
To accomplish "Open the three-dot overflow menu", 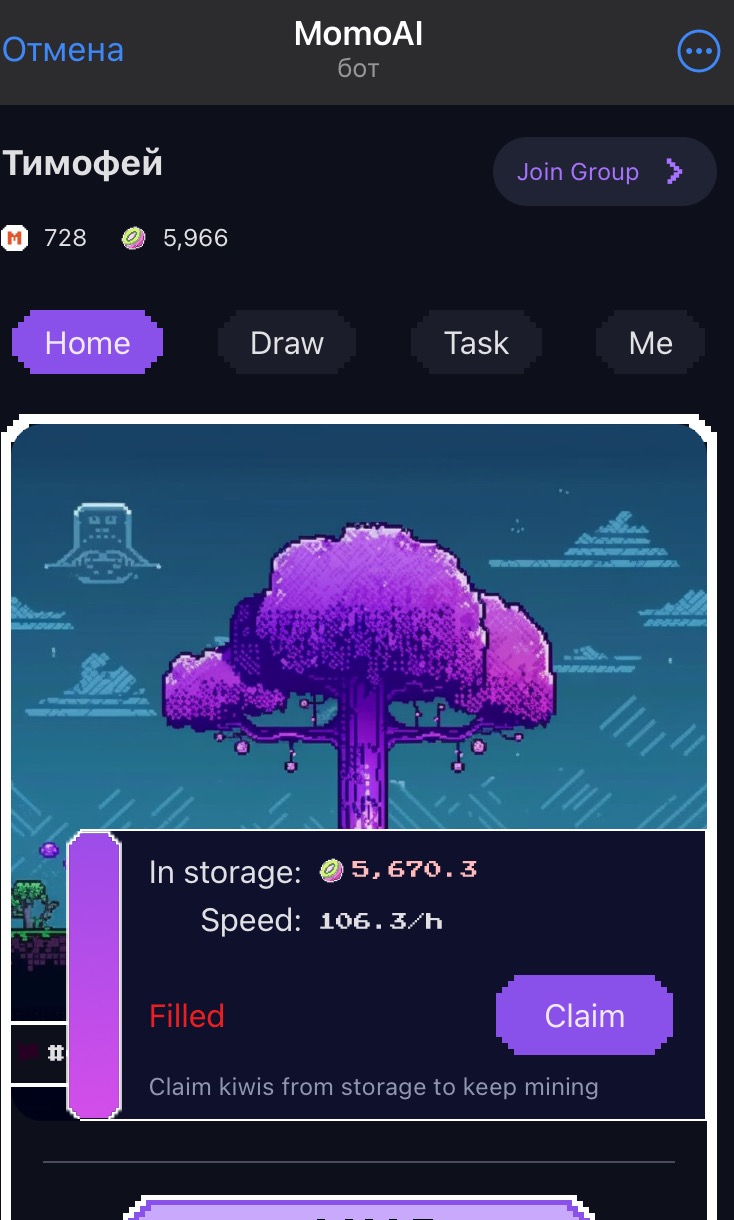I will (698, 51).
